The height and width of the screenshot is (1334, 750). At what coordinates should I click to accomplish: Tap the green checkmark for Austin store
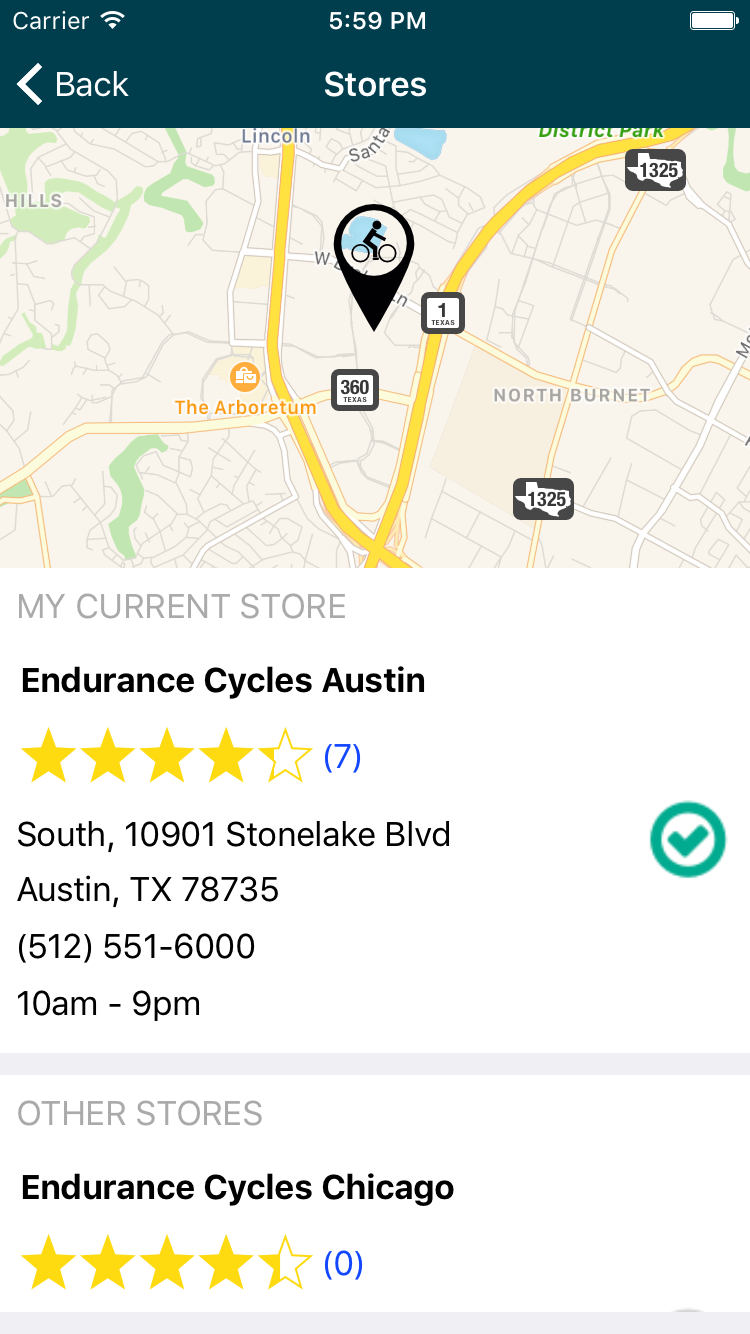(688, 839)
